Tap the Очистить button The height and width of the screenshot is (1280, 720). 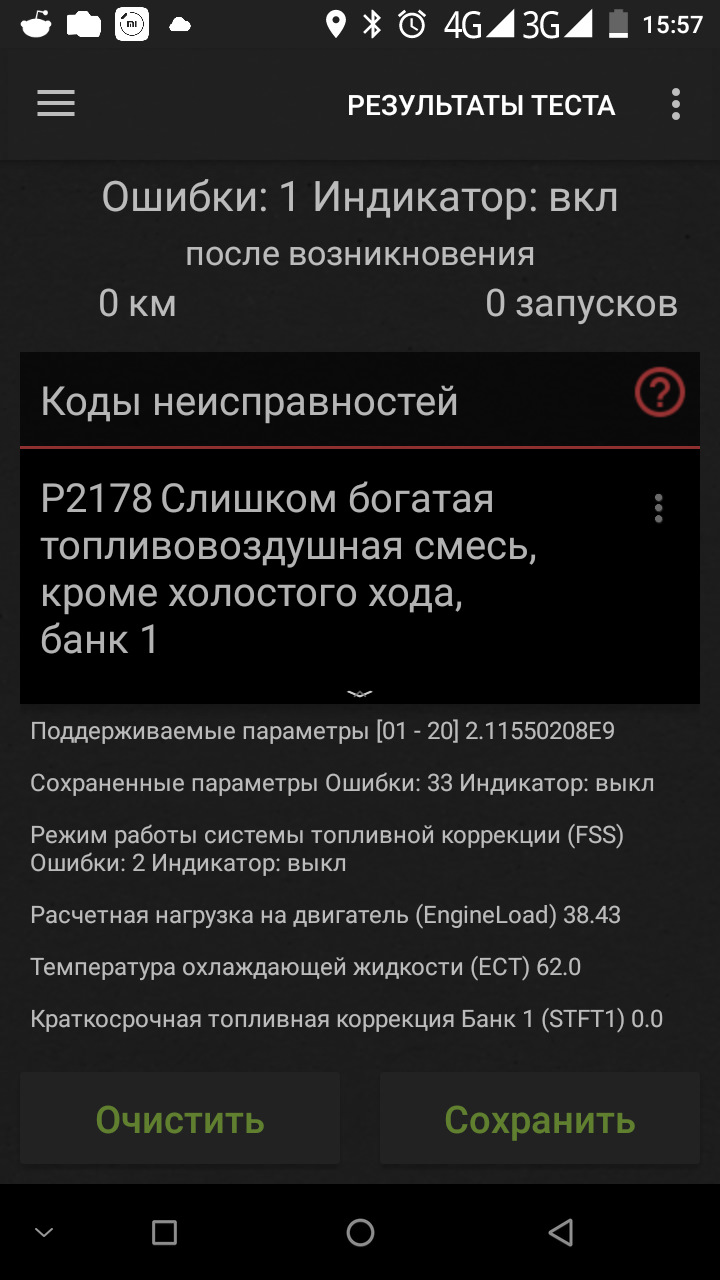click(180, 1120)
